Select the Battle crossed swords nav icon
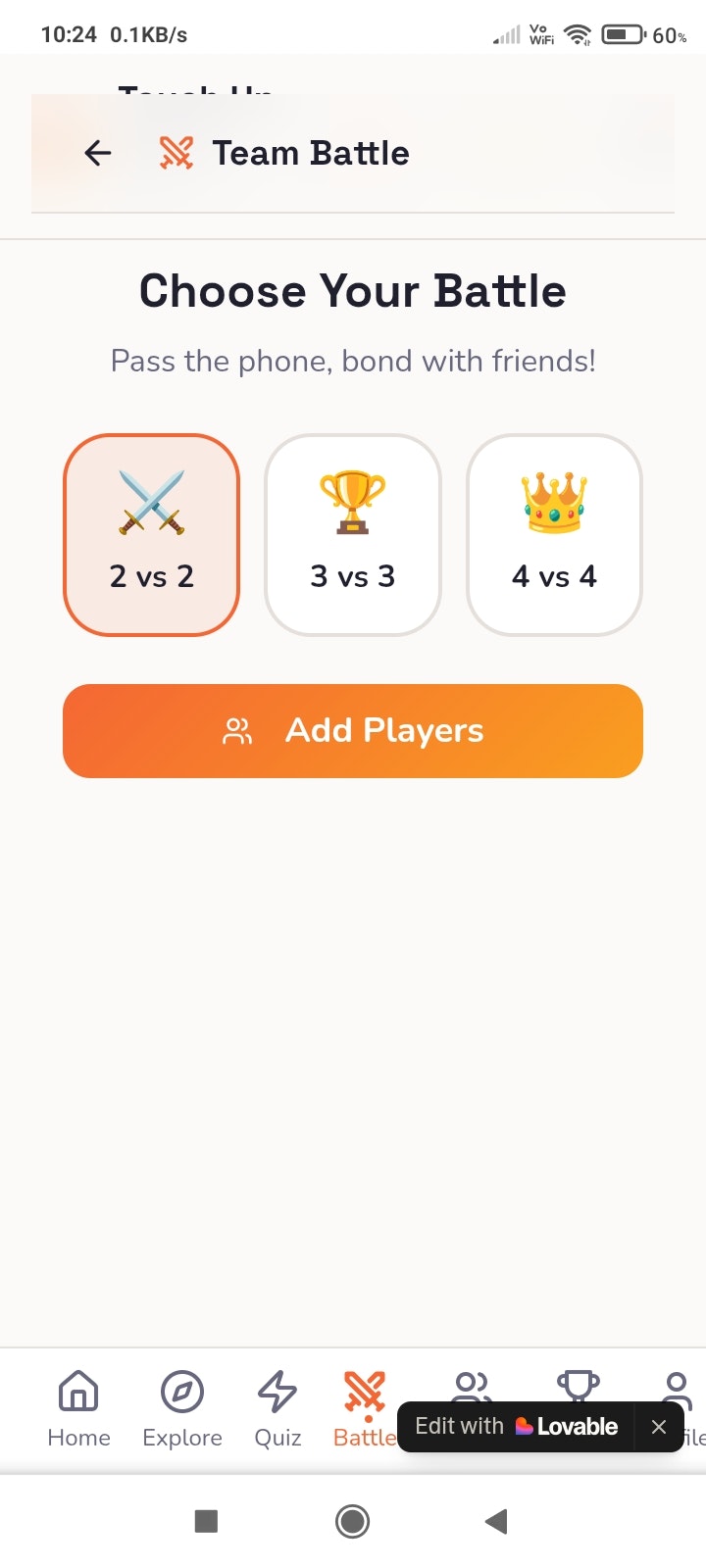Screen dimensions: 706x1568 point(364,1388)
